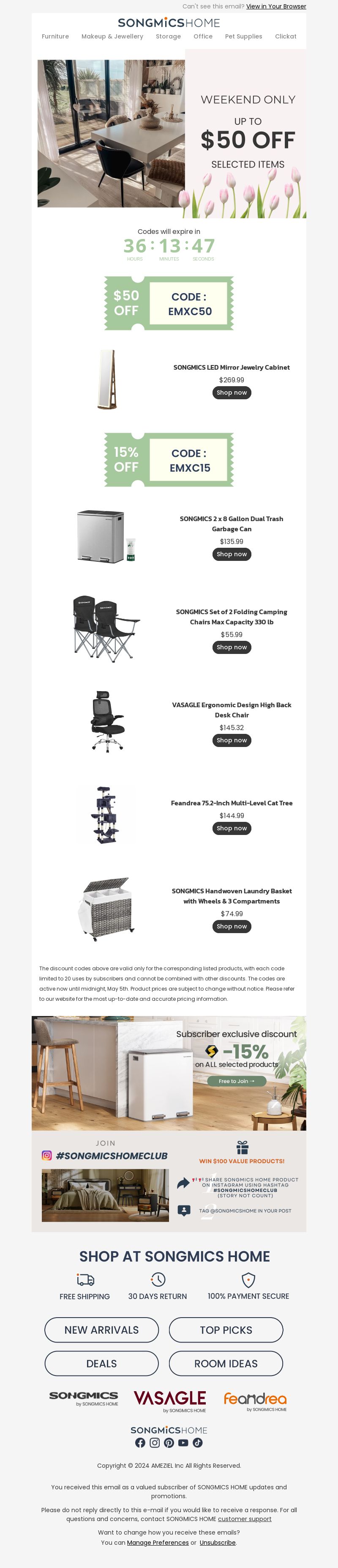Shop now for Handwoven Laundry Basket
Image resolution: width=338 pixels, height=1568 pixels.
tap(232, 926)
